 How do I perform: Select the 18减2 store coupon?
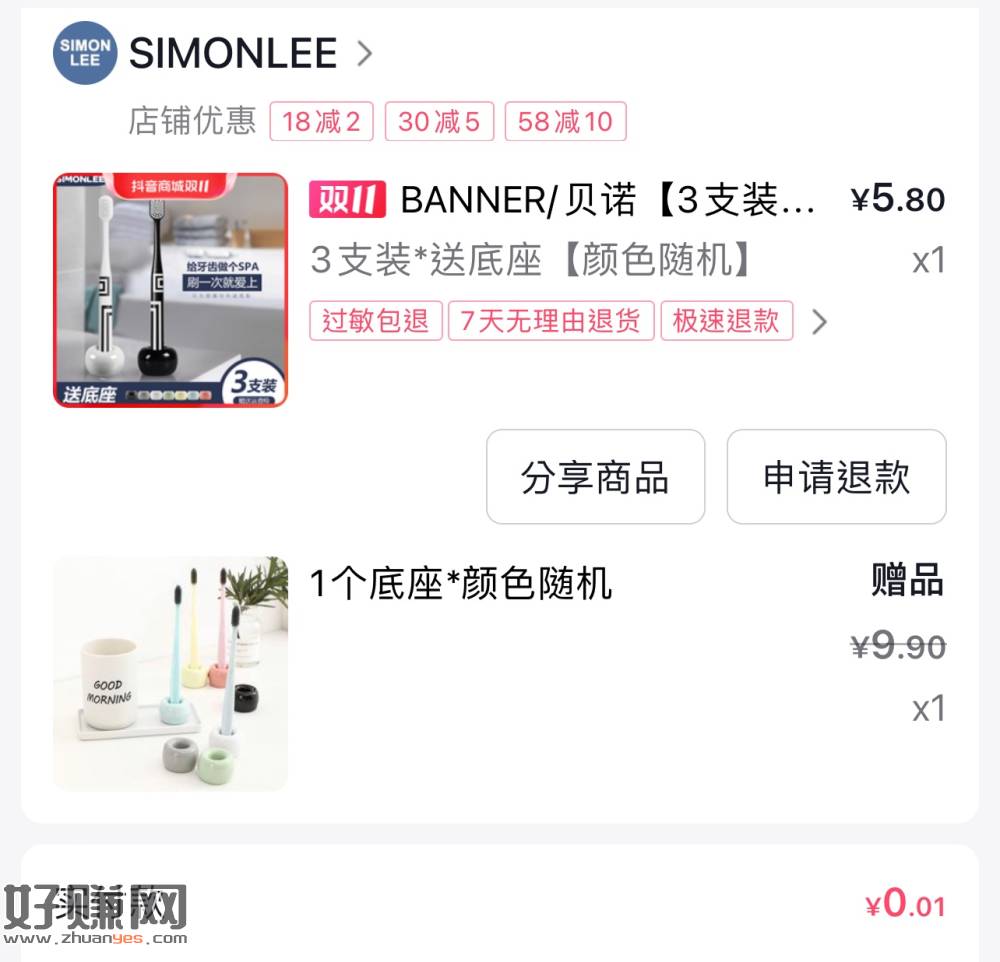(321, 122)
